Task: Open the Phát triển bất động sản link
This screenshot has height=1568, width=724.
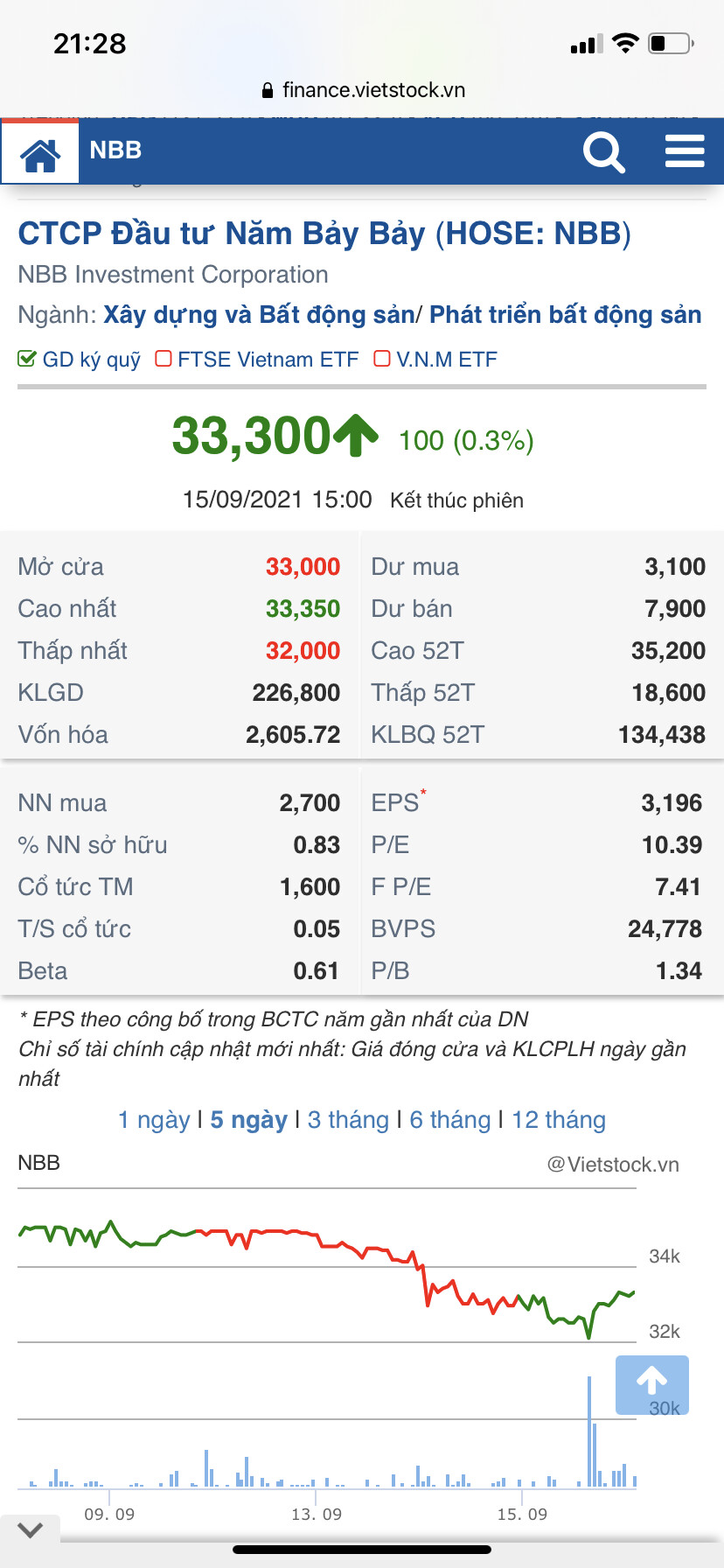Action: click(x=565, y=315)
